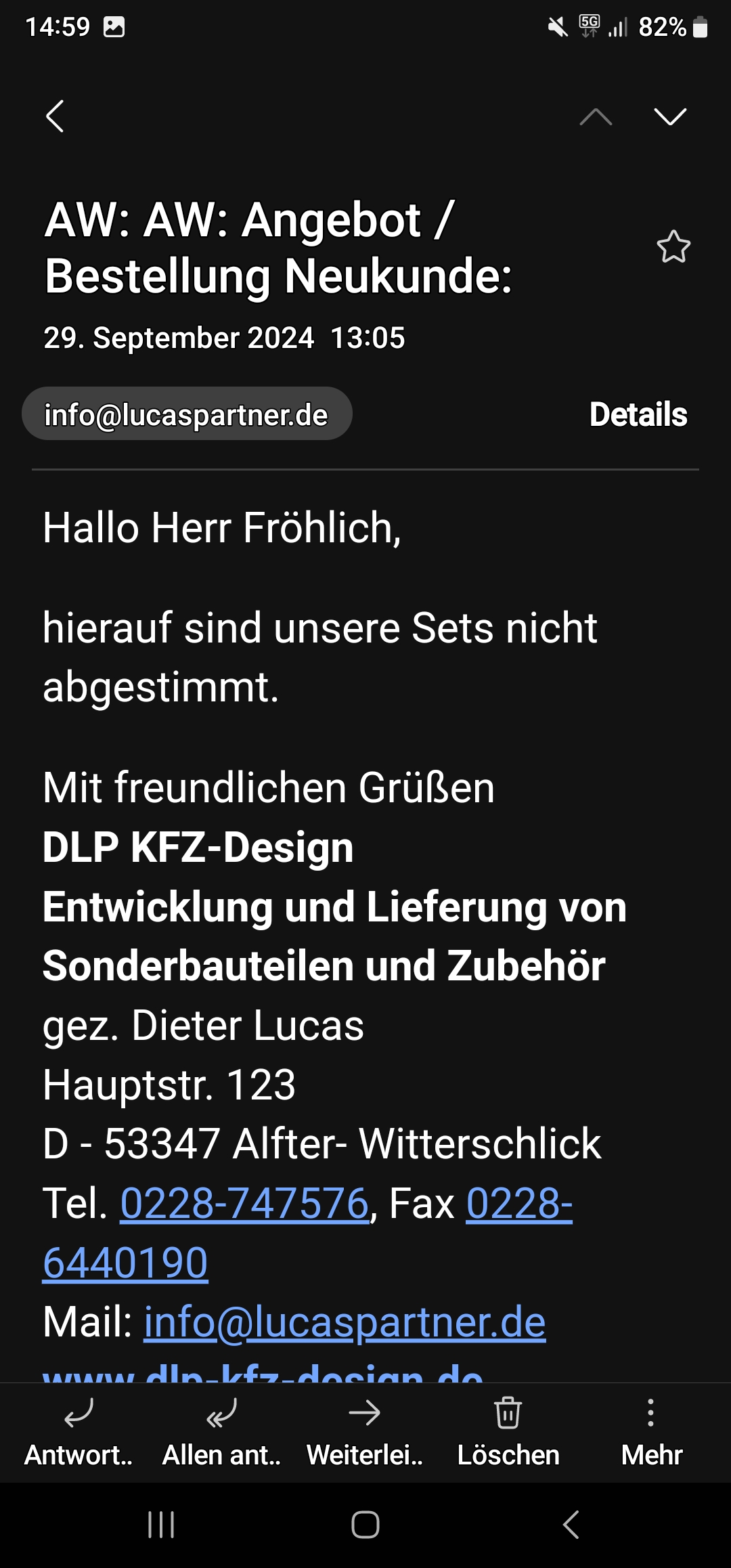The height and width of the screenshot is (1568, 731).
Task: Jump to the next email with down arrow
Action: click(x=670, y=116)
